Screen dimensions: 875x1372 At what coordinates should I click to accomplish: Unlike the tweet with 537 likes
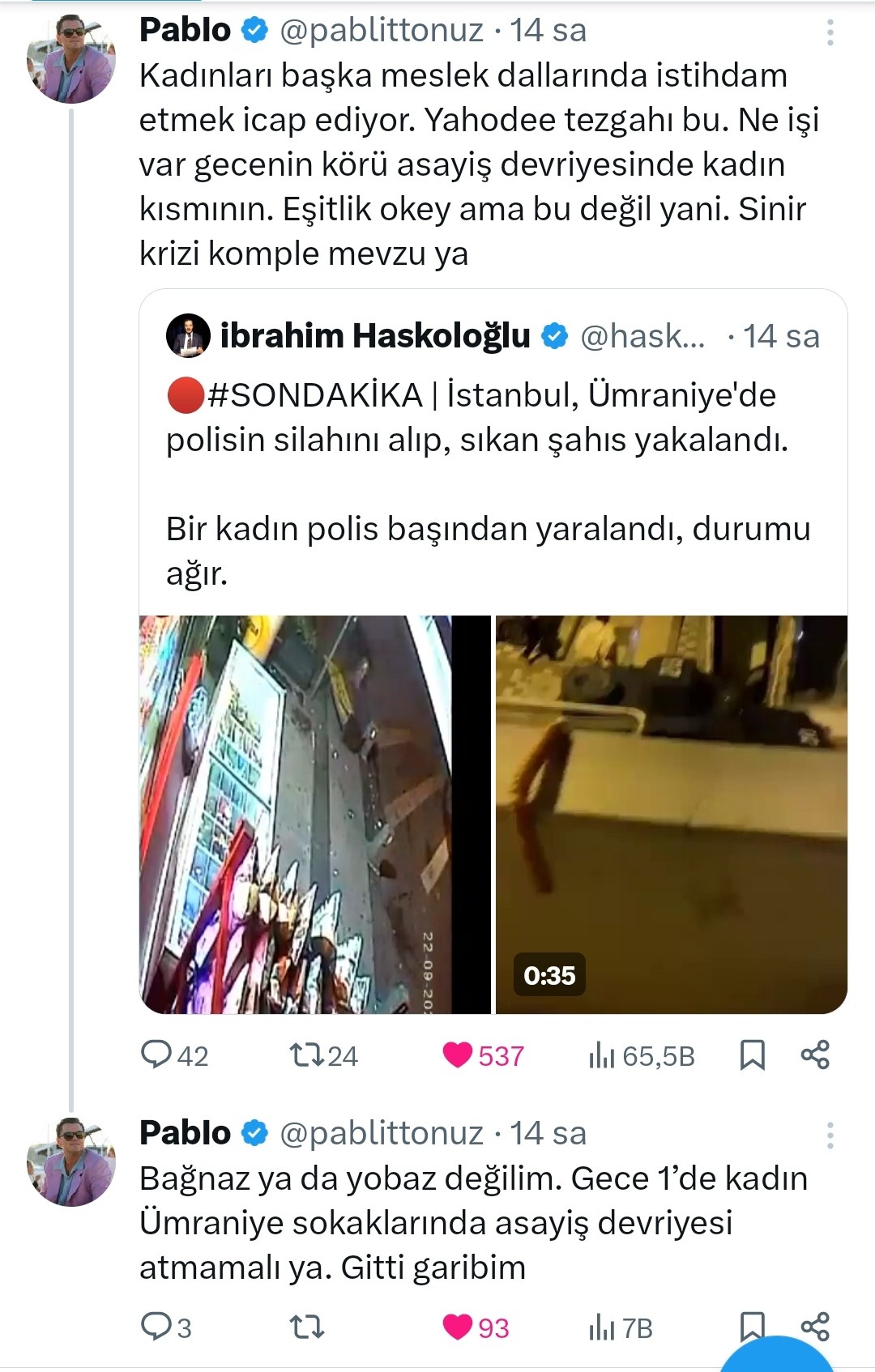coord(458,1055)
